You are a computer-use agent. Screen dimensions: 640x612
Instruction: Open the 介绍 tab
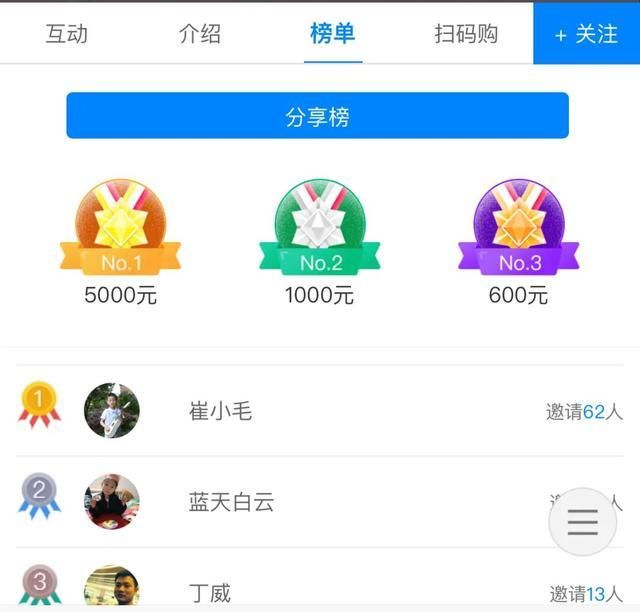click(x=200, y=33)
